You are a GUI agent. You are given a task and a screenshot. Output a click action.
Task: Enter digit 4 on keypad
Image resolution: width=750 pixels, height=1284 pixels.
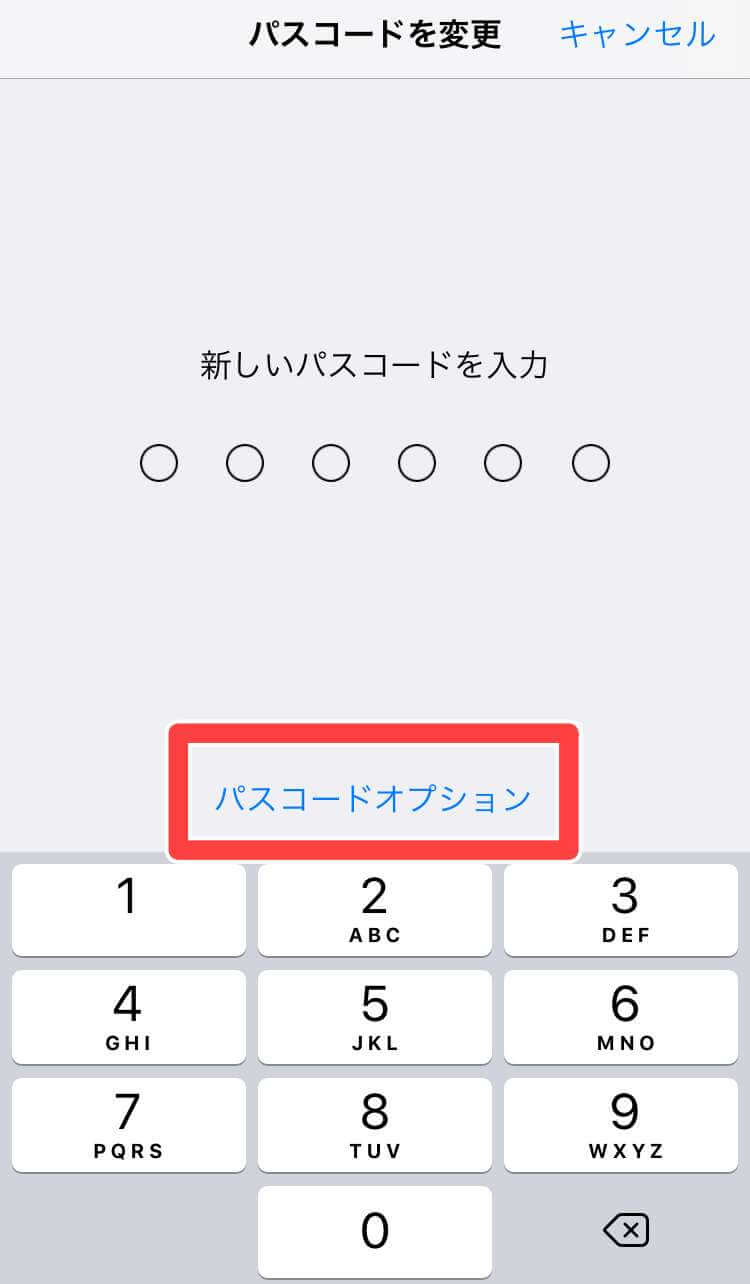128,1017
